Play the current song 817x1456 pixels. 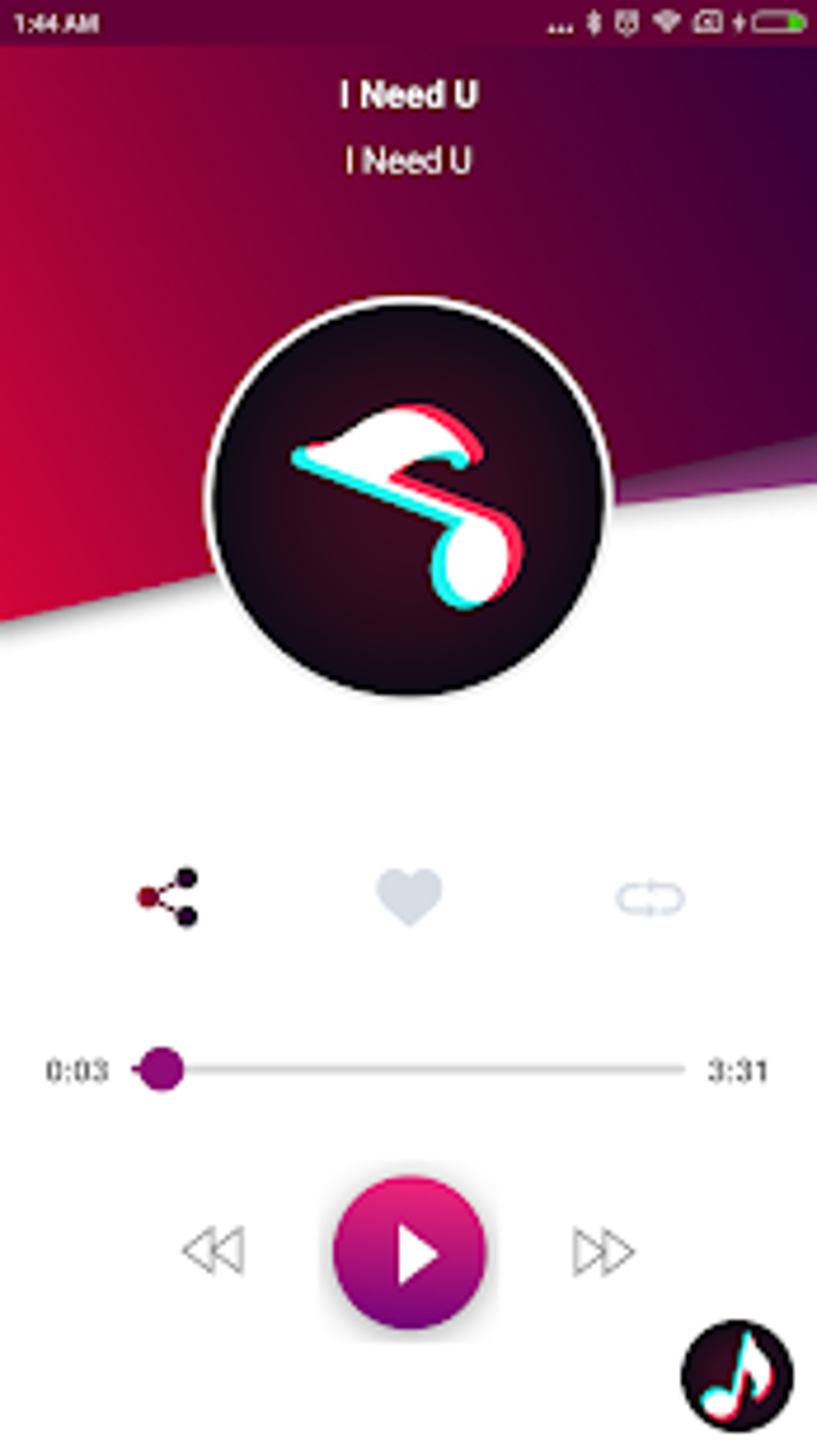pos(409,1252)
